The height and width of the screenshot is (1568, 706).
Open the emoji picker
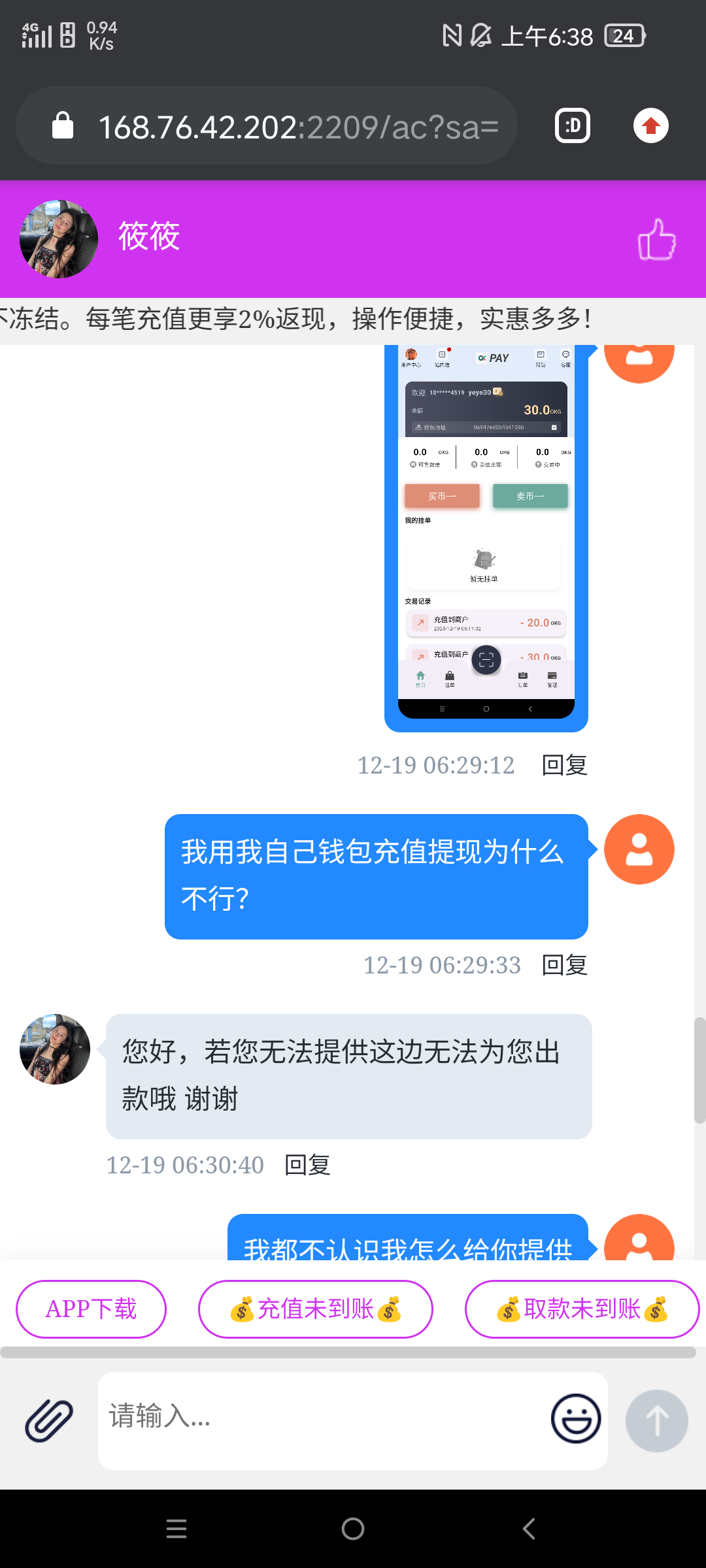pyautogui.click(x=575, y=1418)
